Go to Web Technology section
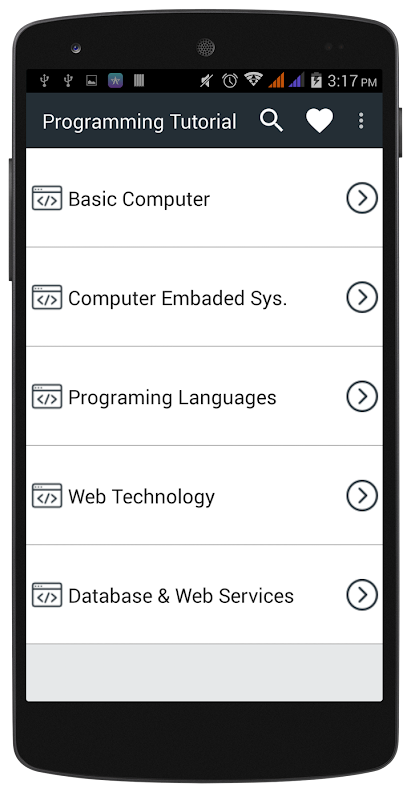This screenshot has height=800, width=411. [204, 495]
